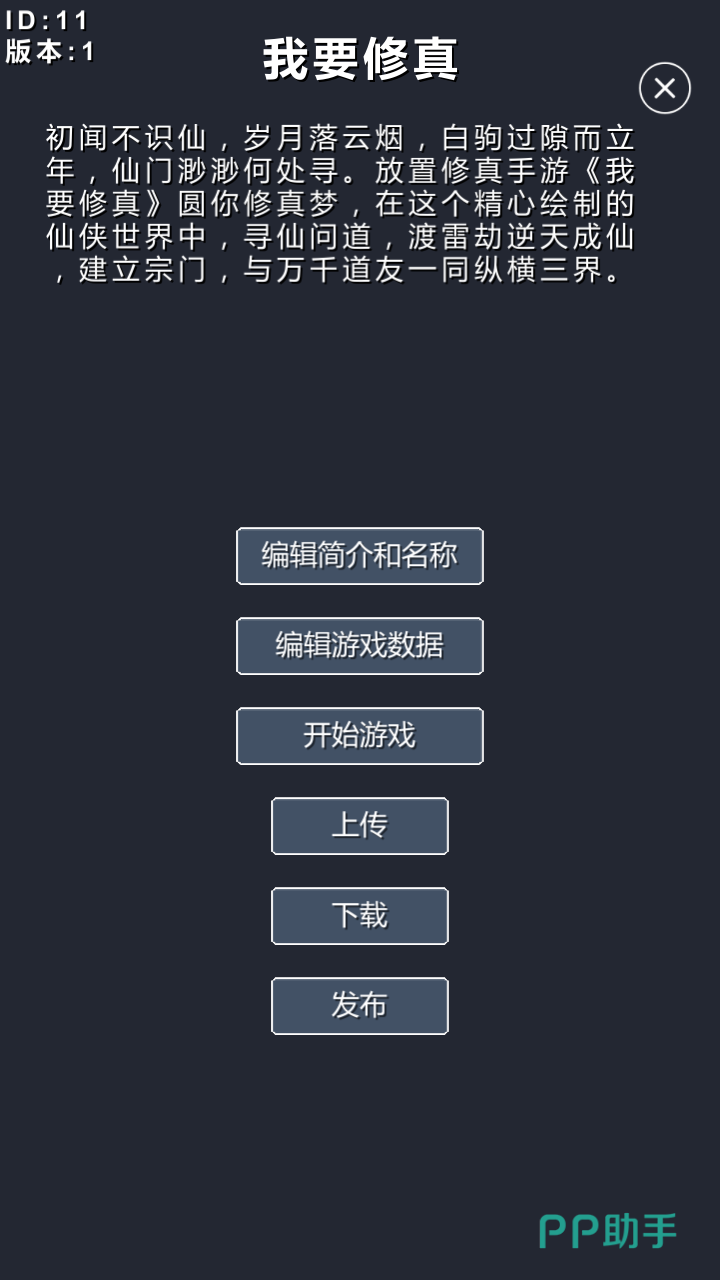Open 编辑游戏数据

(x=360, y=646)
